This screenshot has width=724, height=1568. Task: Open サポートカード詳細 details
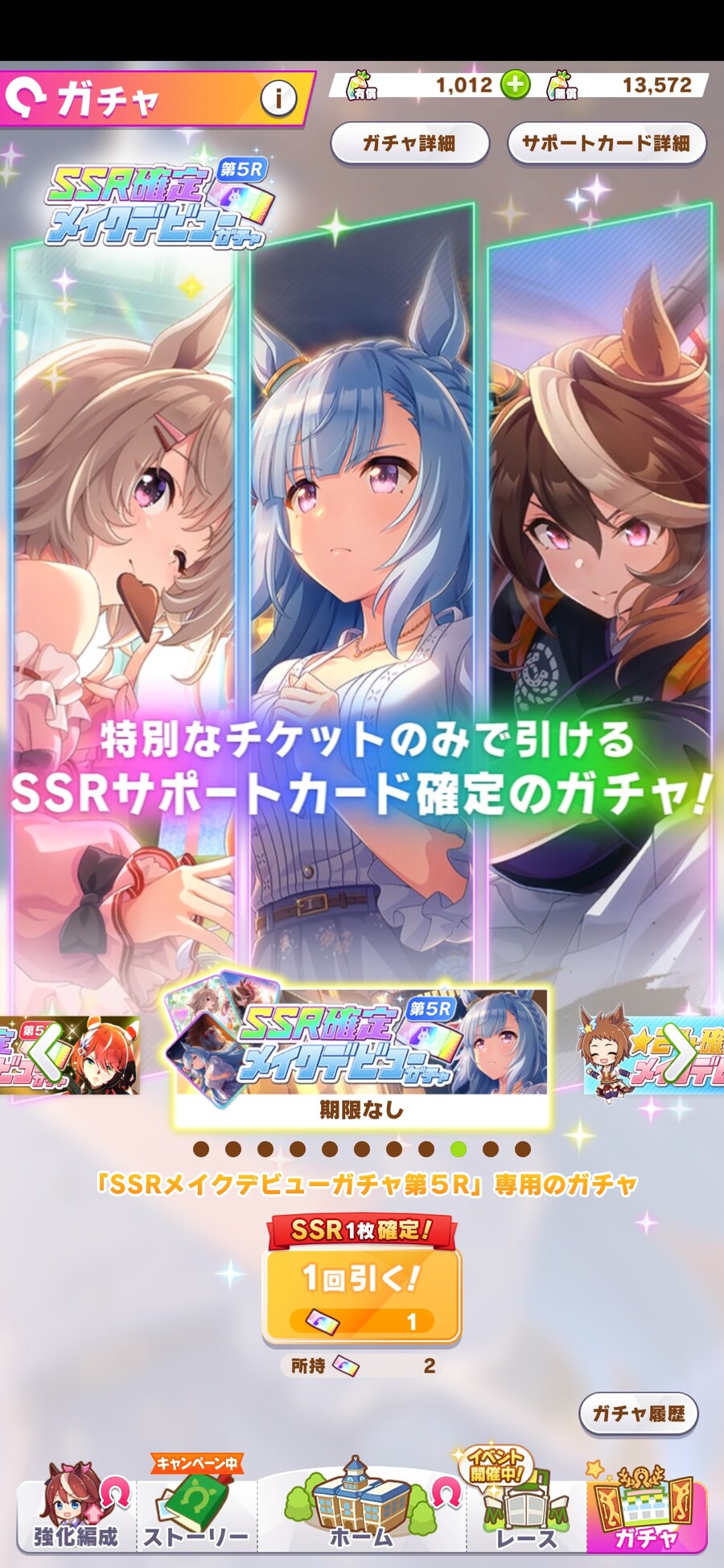(x=607, y=143)
